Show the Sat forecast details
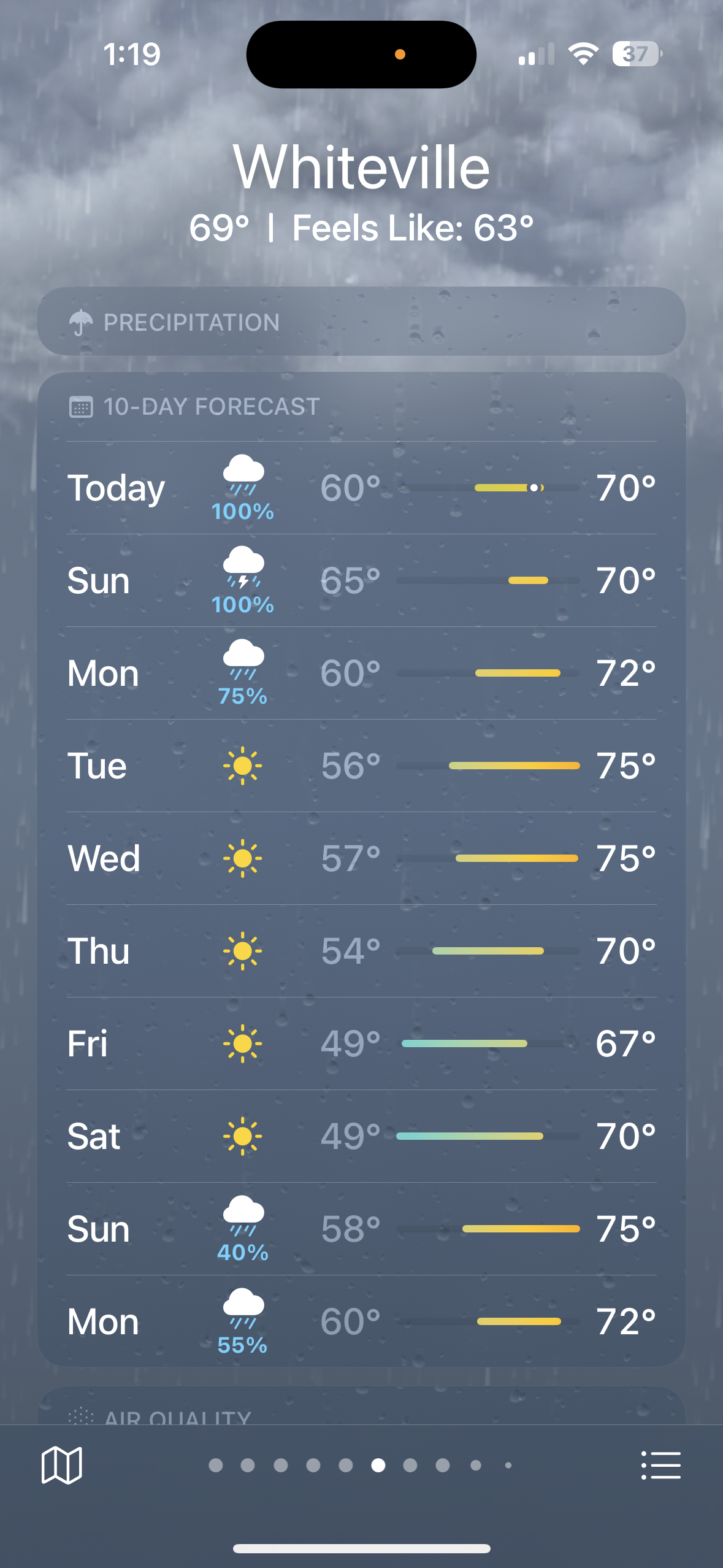 (361, 1136)
